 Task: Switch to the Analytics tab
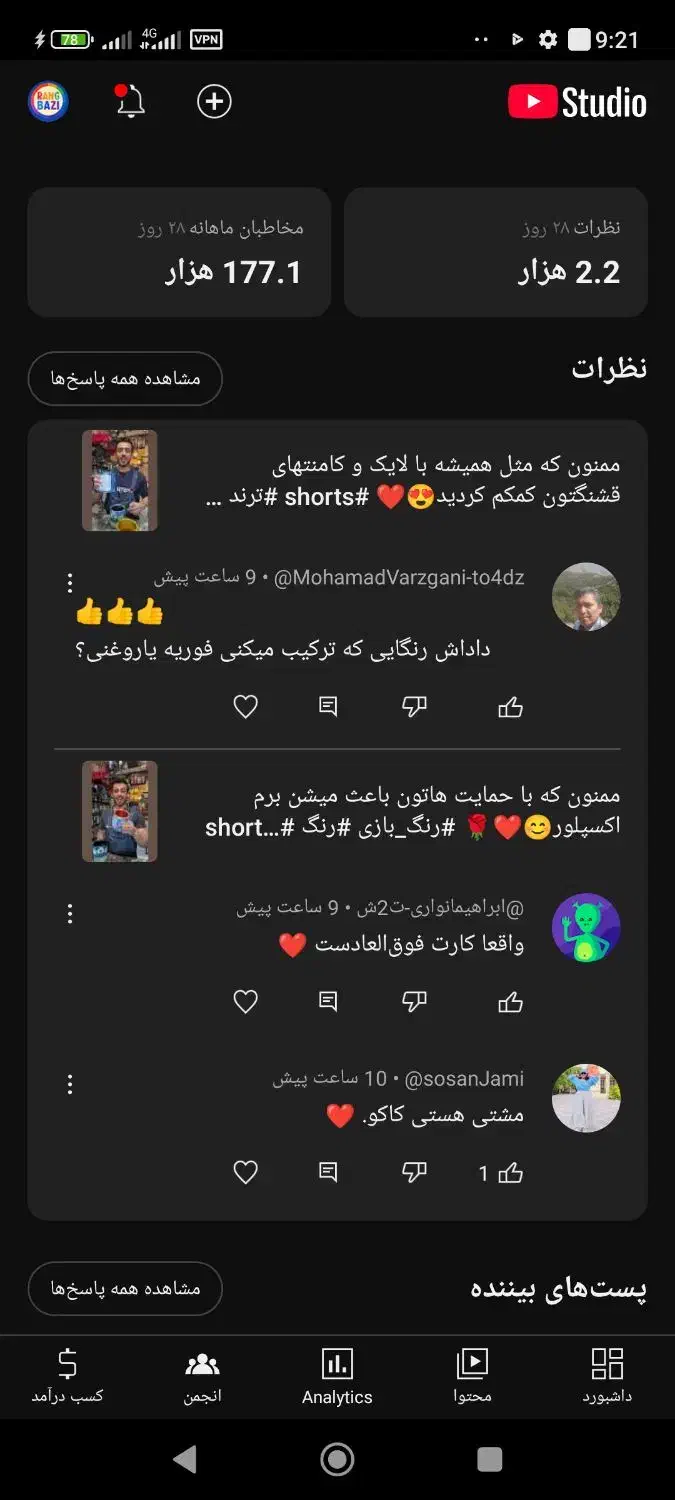[x=337, y=1376]
